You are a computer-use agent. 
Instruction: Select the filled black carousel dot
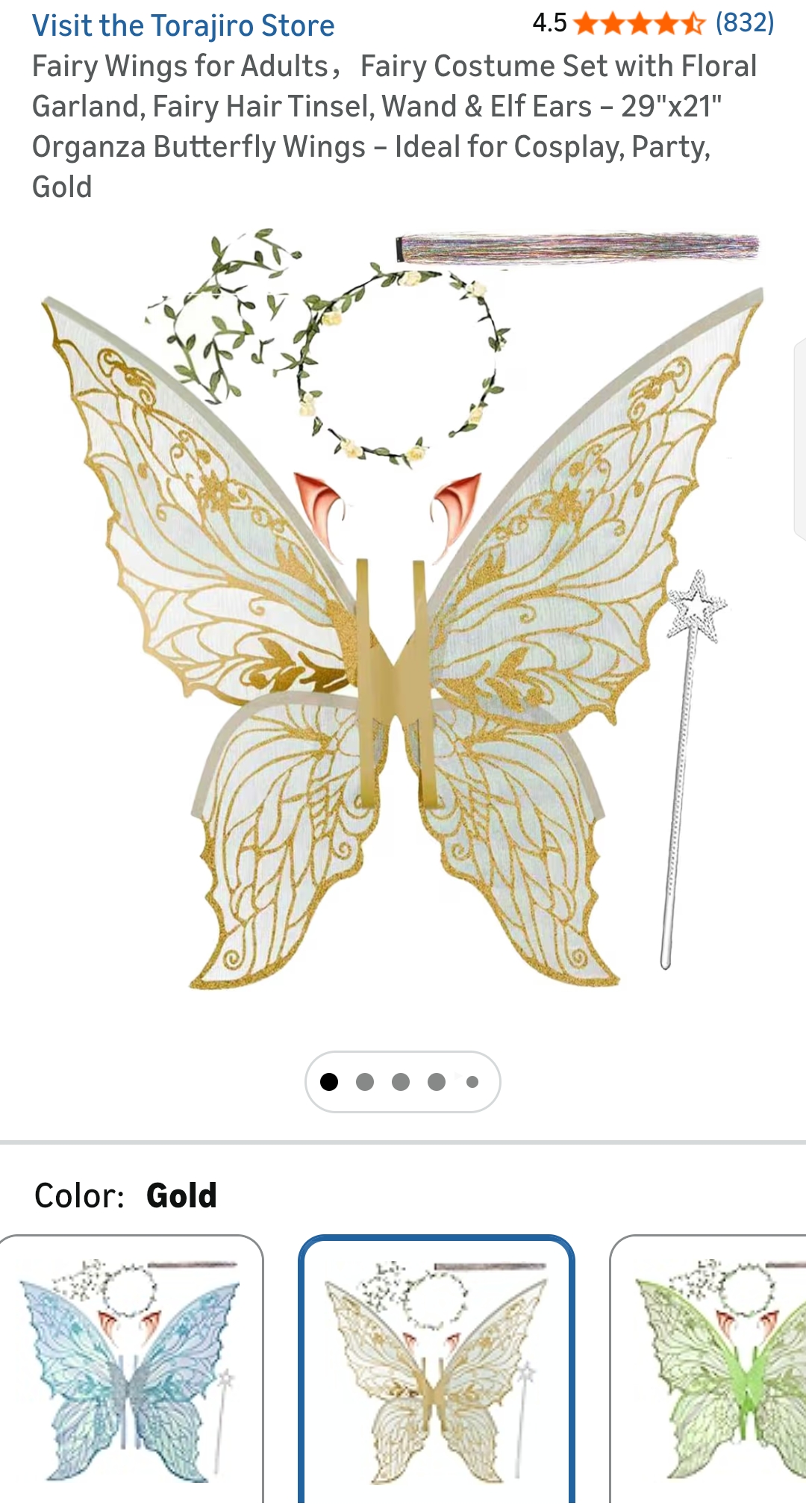coord(328,1080)
